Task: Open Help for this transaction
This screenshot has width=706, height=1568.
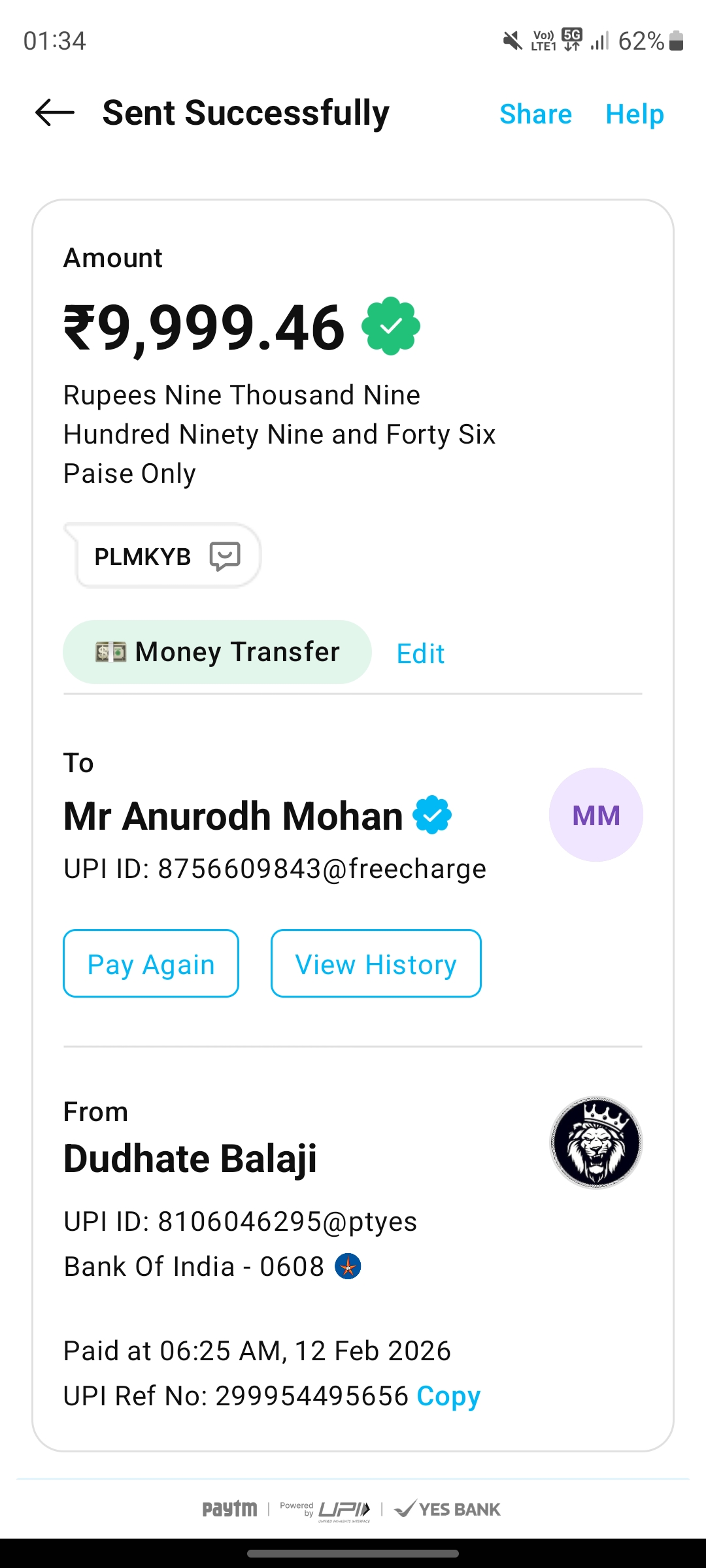Action: (x=634, y=114)
